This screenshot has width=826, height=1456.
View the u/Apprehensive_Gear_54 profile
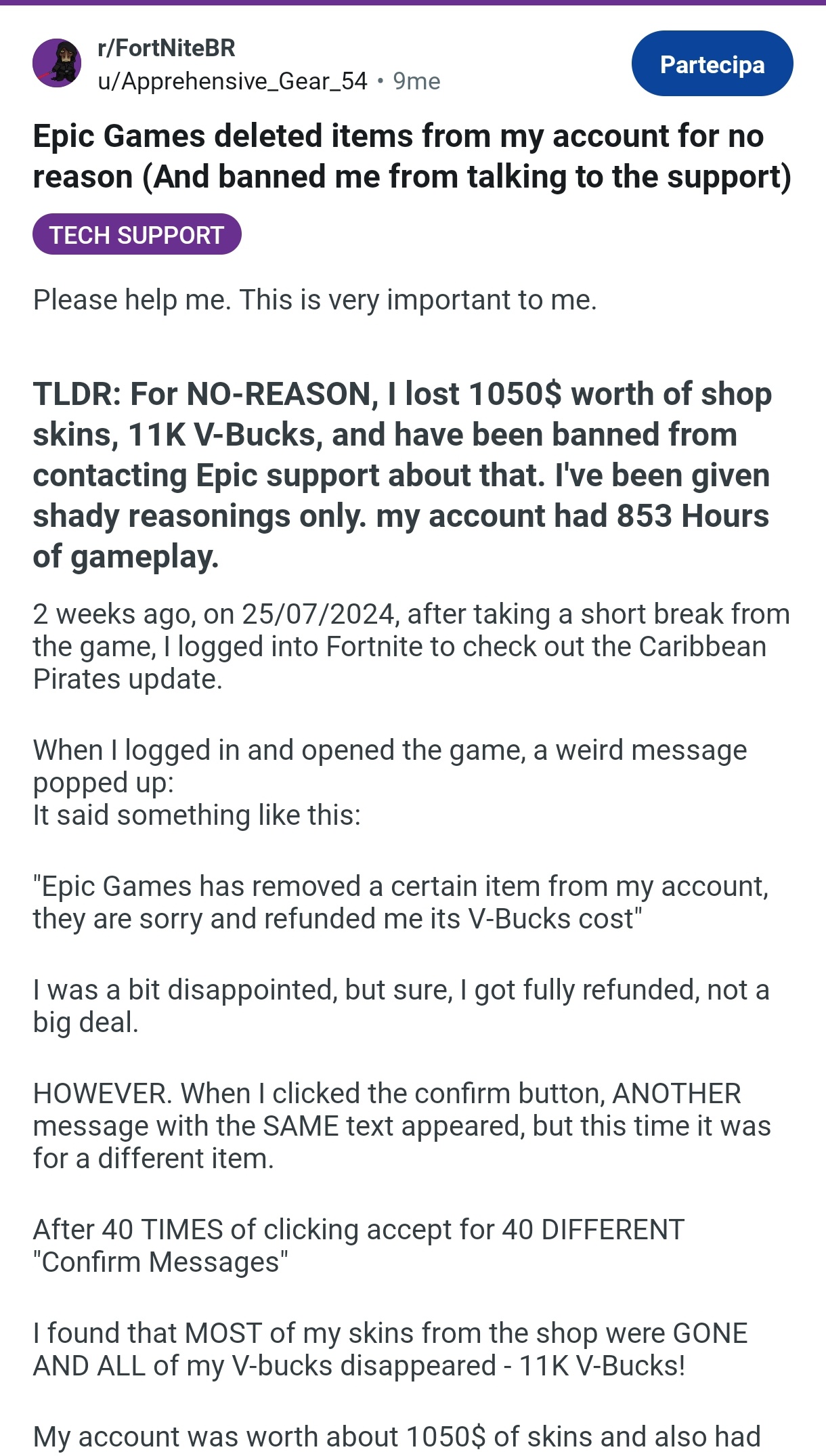tap(232, 81)
